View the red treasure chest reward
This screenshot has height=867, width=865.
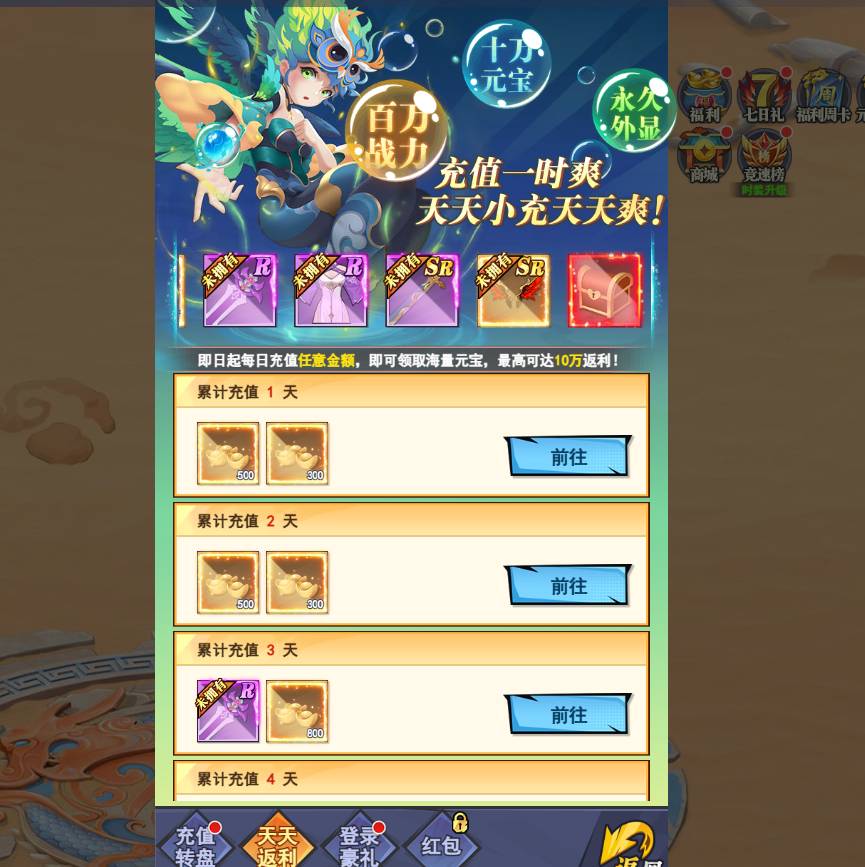pos(605,290)
